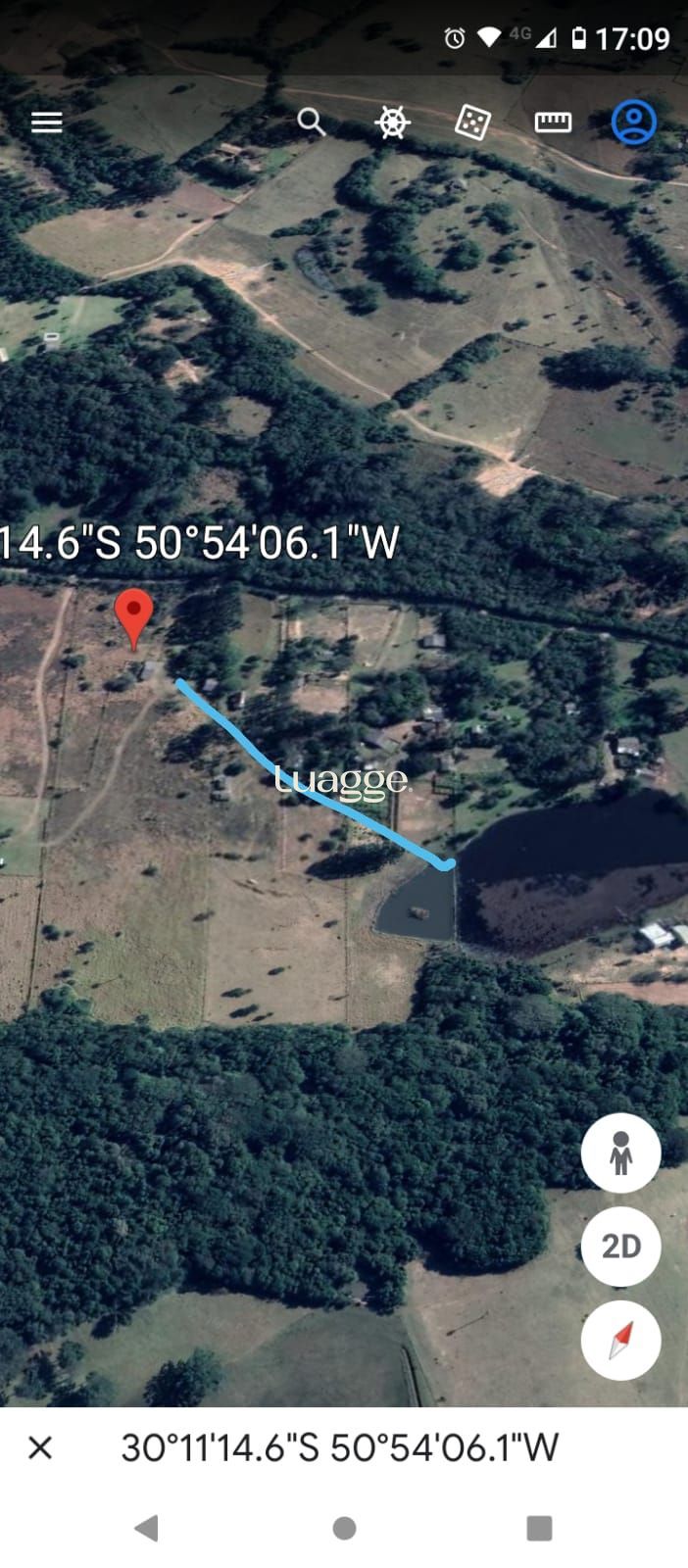This screenshot has height=1568, width=688.
Task: Open the account profile icon
Action: 634,122
